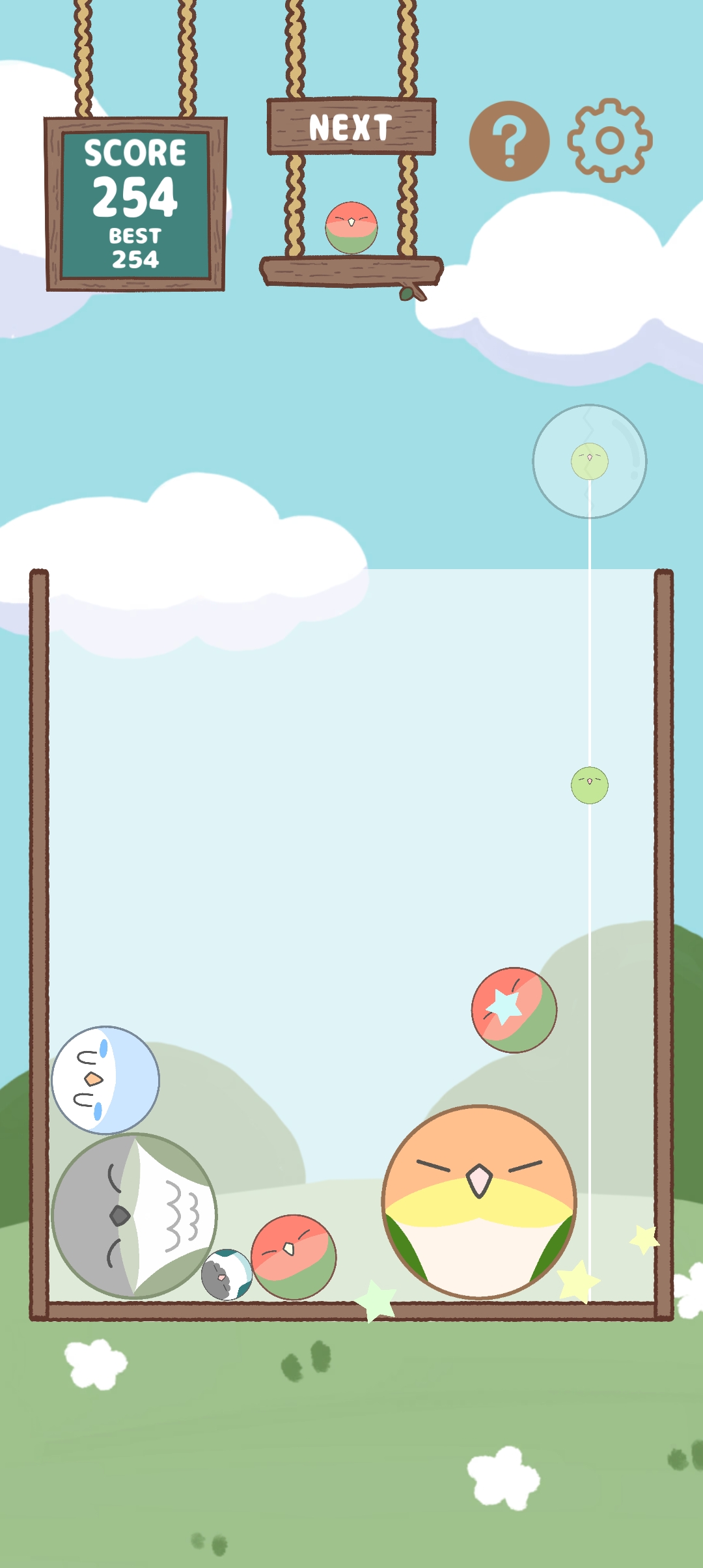703x1568 pixels.
Task: Open the settings gear
Action: 609,141
